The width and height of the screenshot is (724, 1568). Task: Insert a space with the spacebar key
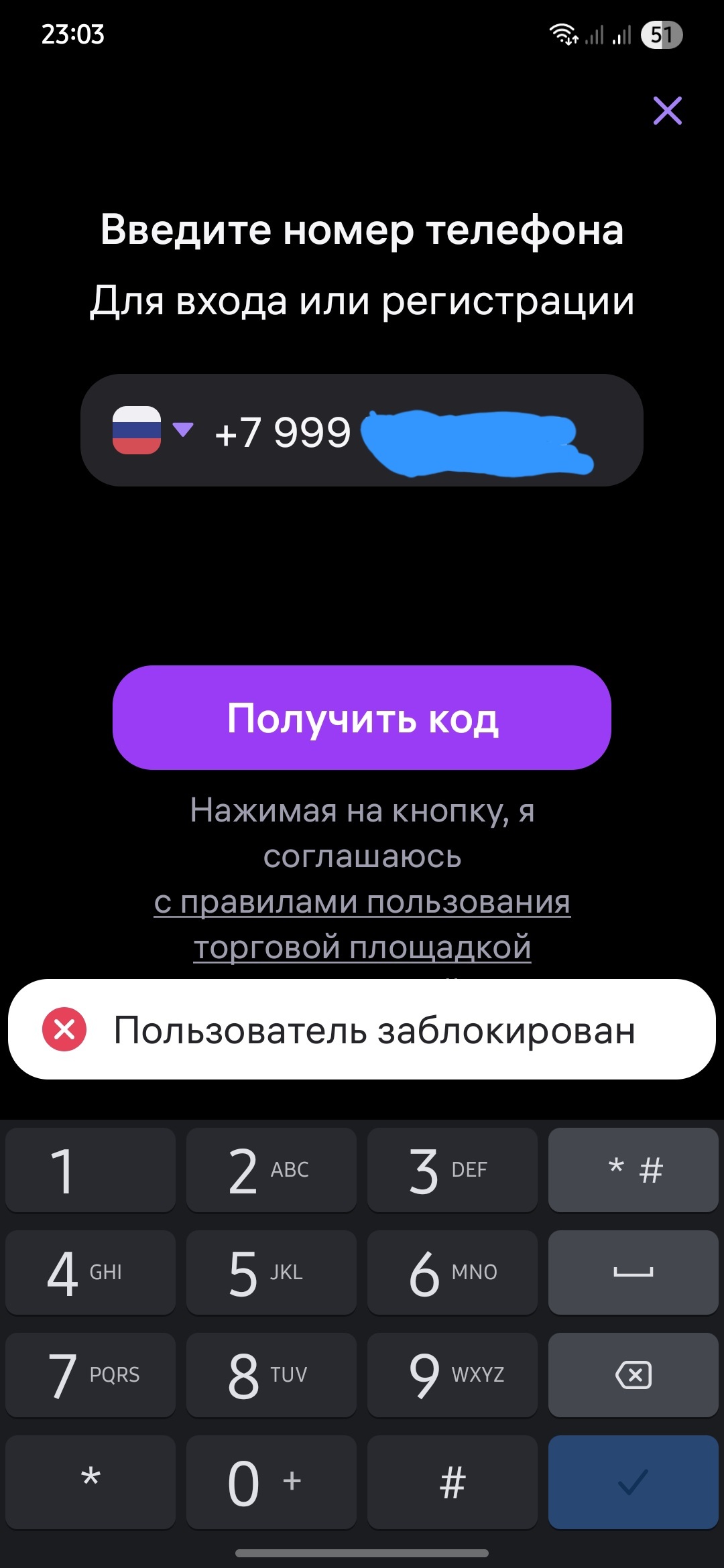point(633,1272)
